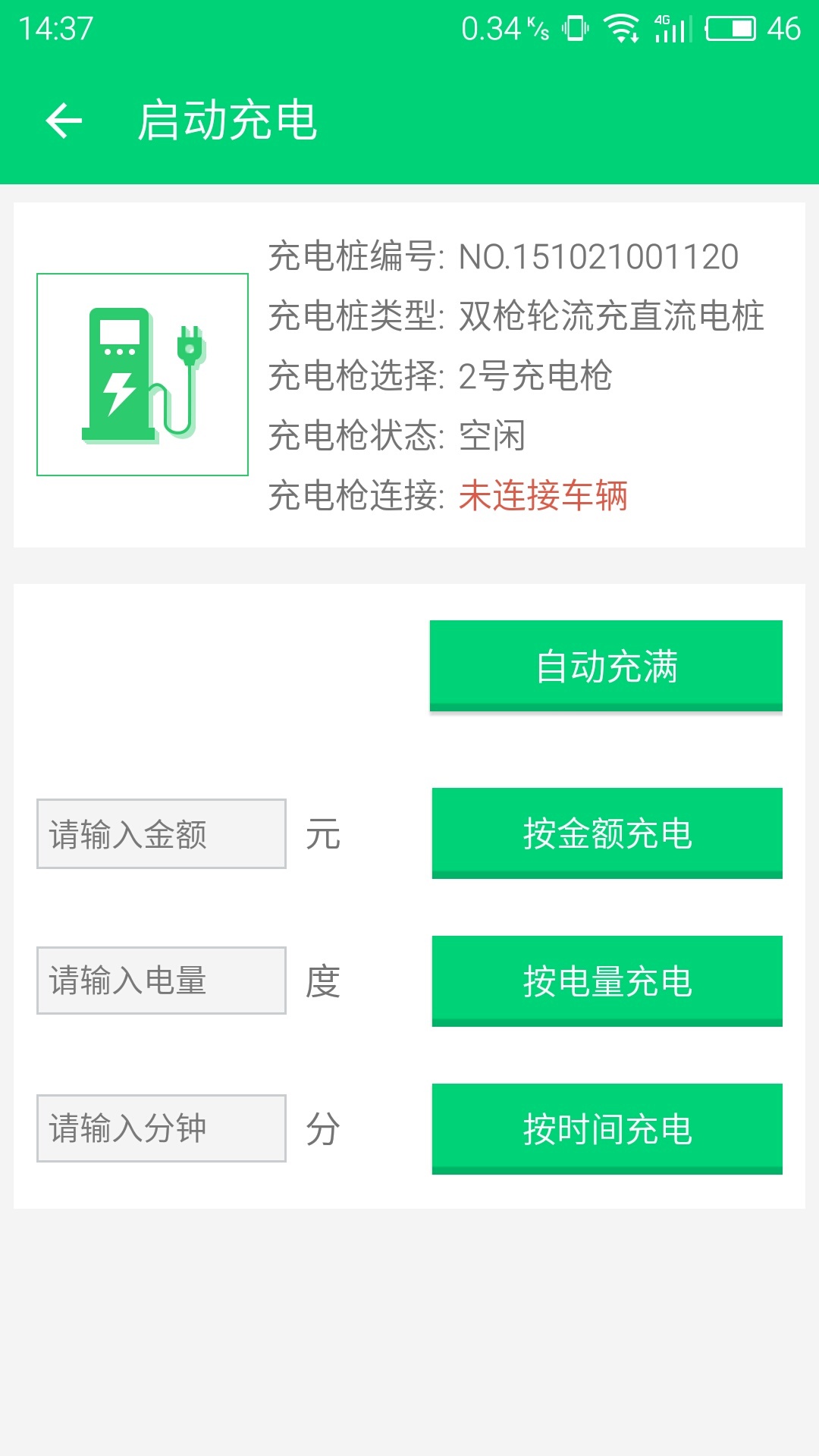Image resolution: width=819 pixels, height=1456 pixels.
Task: Tap the 自动充满 auto full-charge button
Action: point(606,666)
